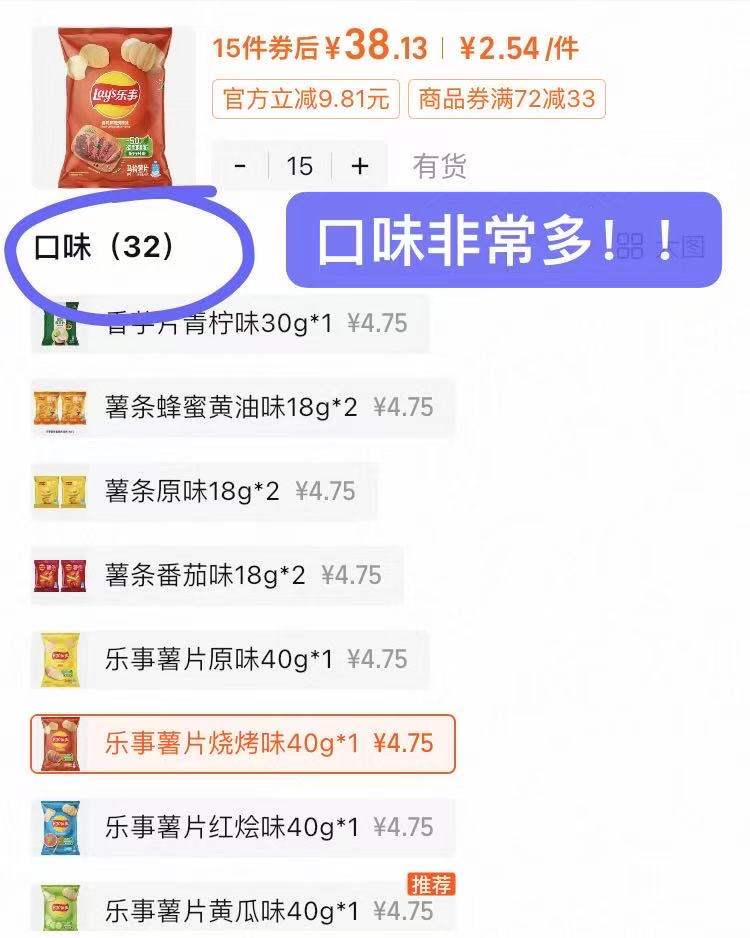Decrease the quantity with the minus button
The width and height of the screenshot is (750, 938).
pyautogui.click(x=240, y=166)
